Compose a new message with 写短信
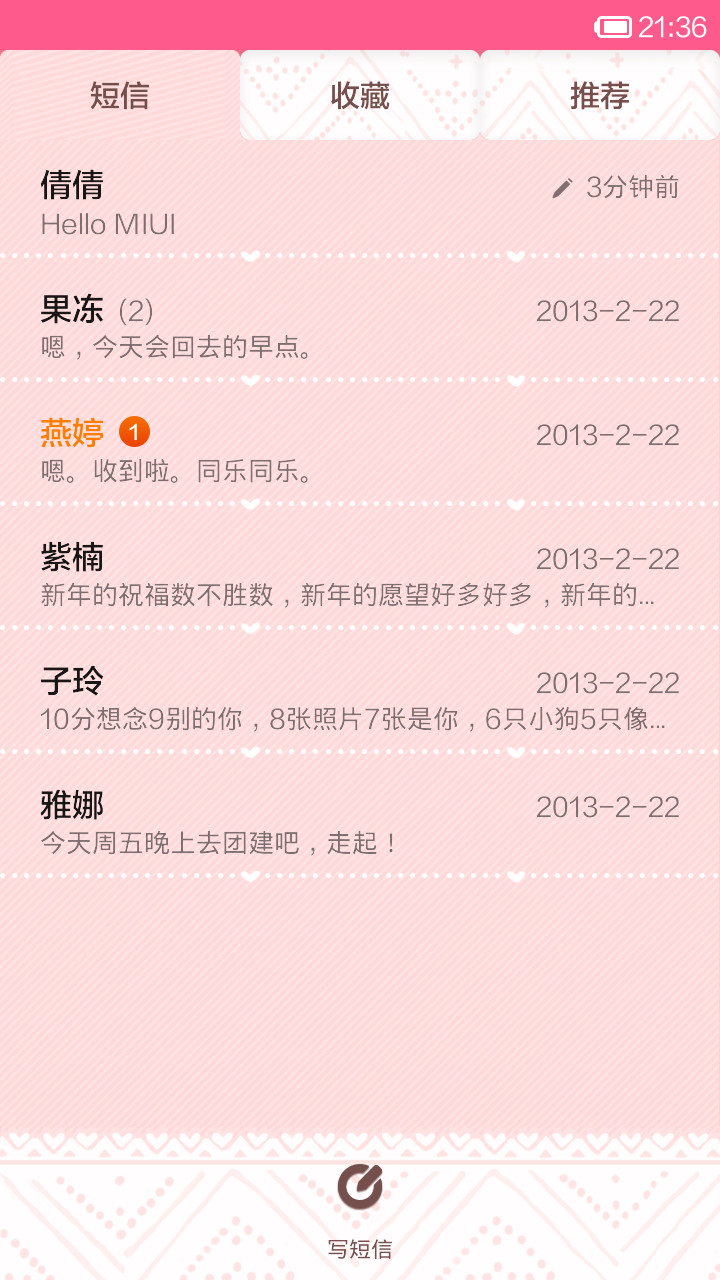 click(x=360, y=1211)
